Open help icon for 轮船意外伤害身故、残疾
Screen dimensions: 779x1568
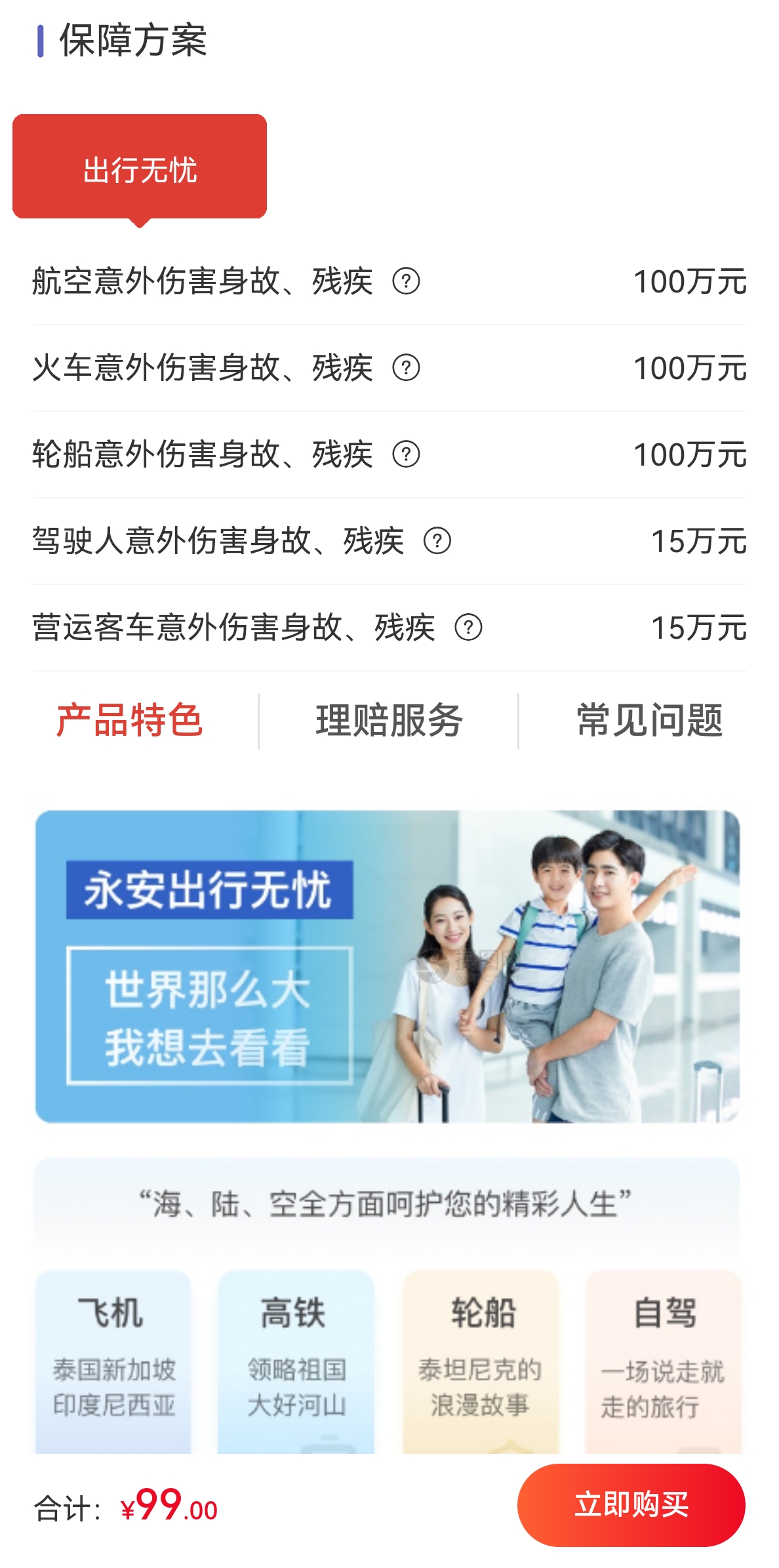point(406,454)
